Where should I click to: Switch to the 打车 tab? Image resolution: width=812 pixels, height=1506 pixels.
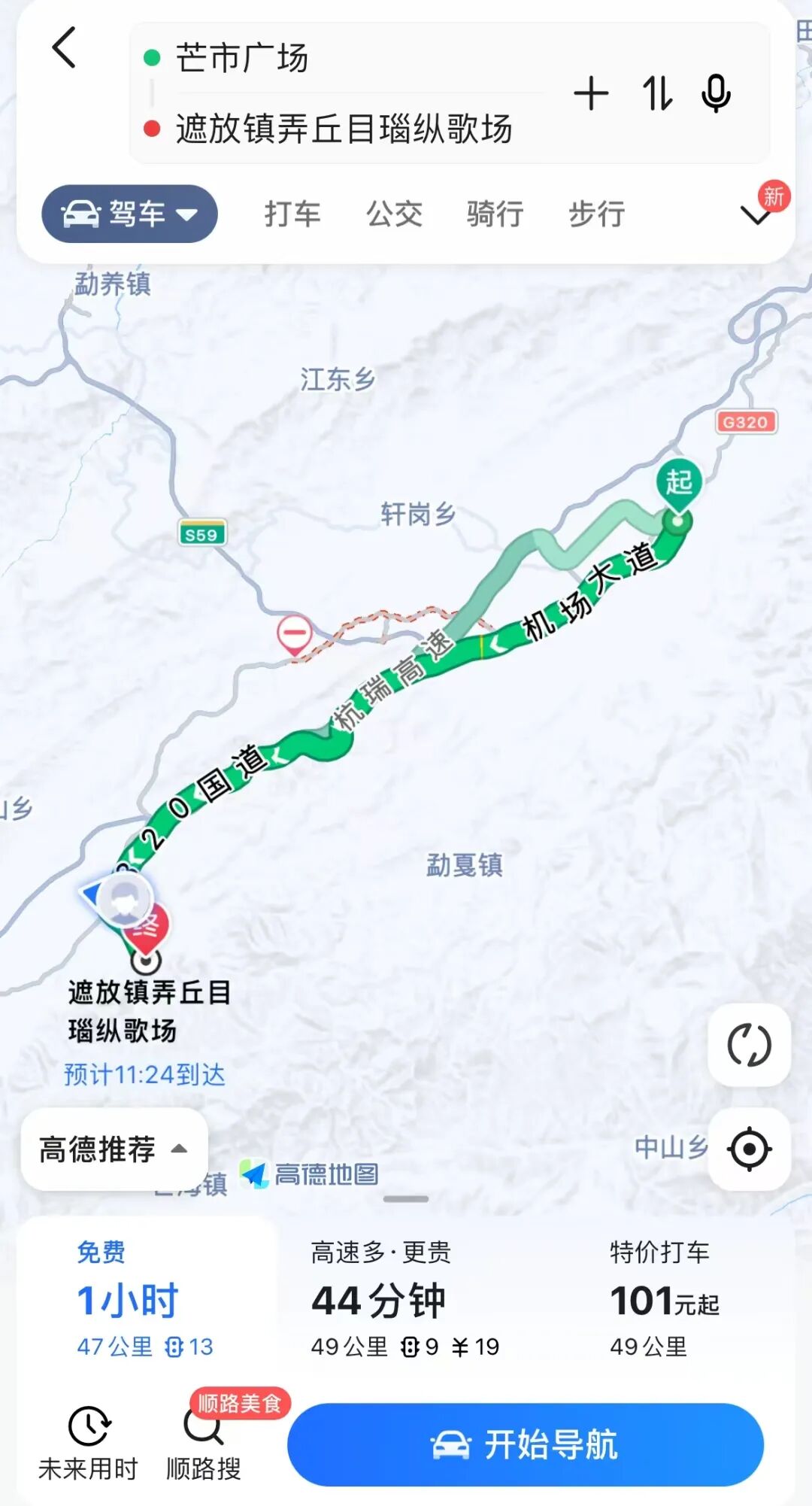click(292, 214)
